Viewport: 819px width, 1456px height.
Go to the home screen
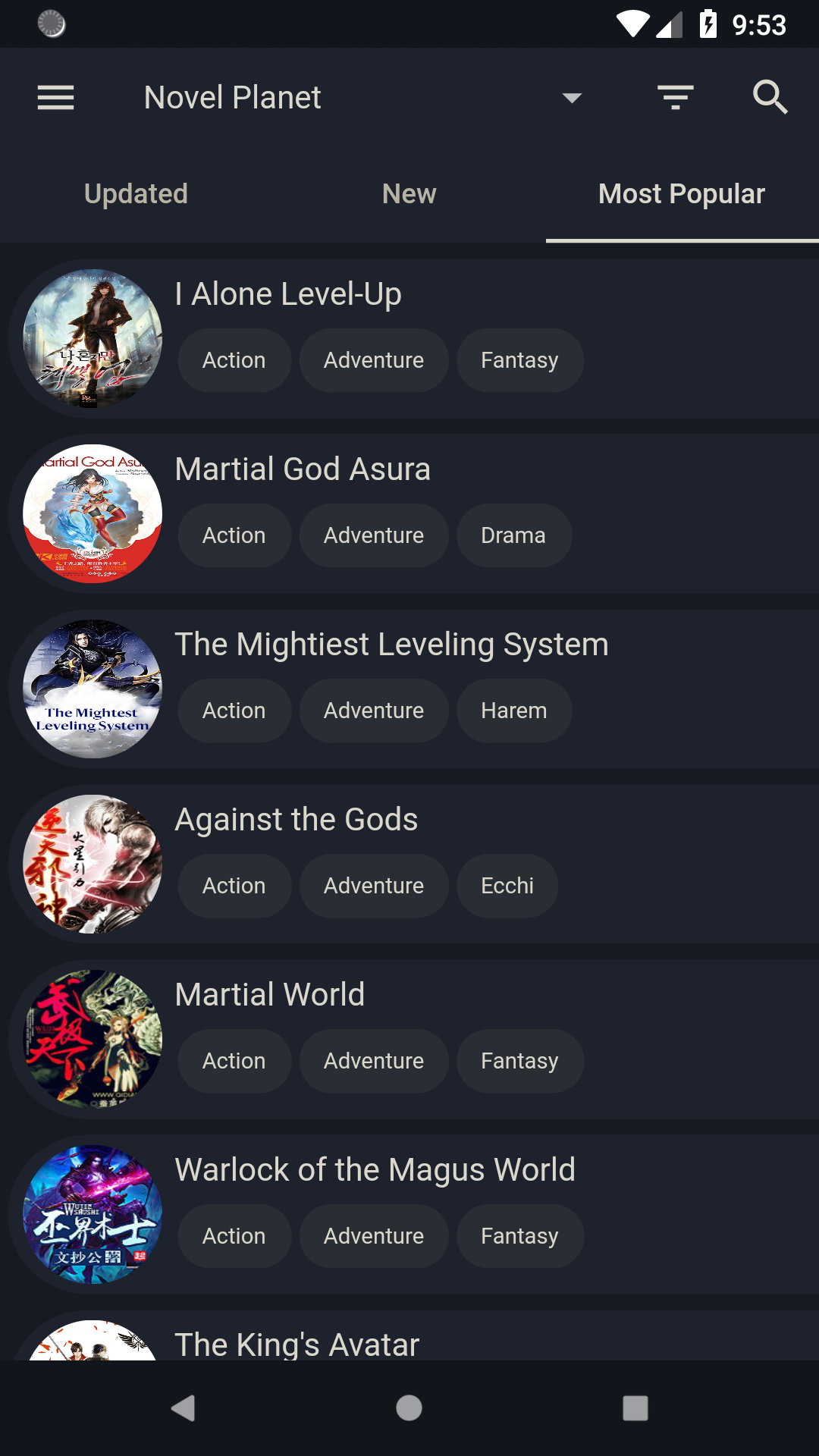coord(409,1408)
